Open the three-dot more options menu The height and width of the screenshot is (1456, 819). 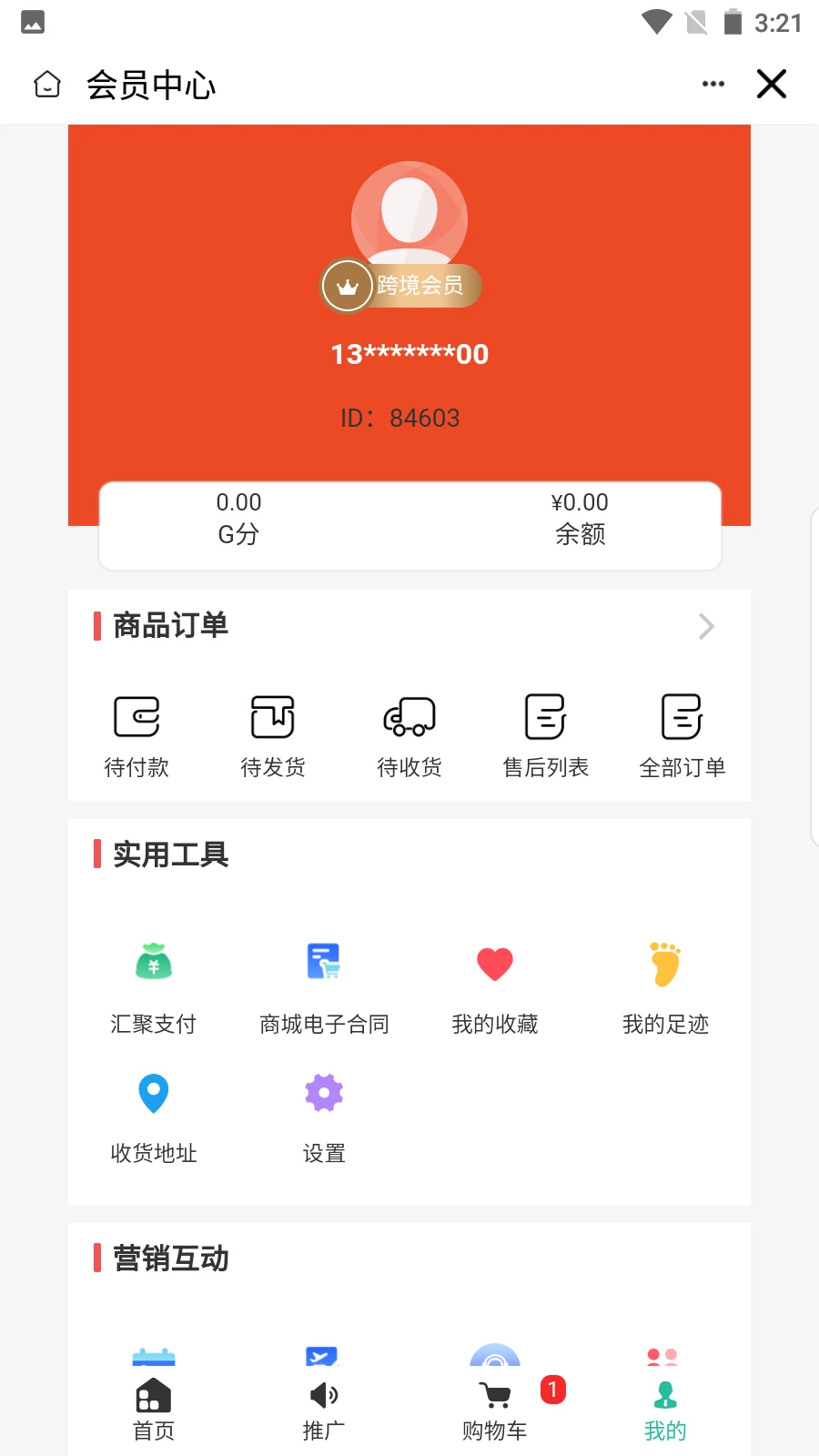click(x=713, y=83)
